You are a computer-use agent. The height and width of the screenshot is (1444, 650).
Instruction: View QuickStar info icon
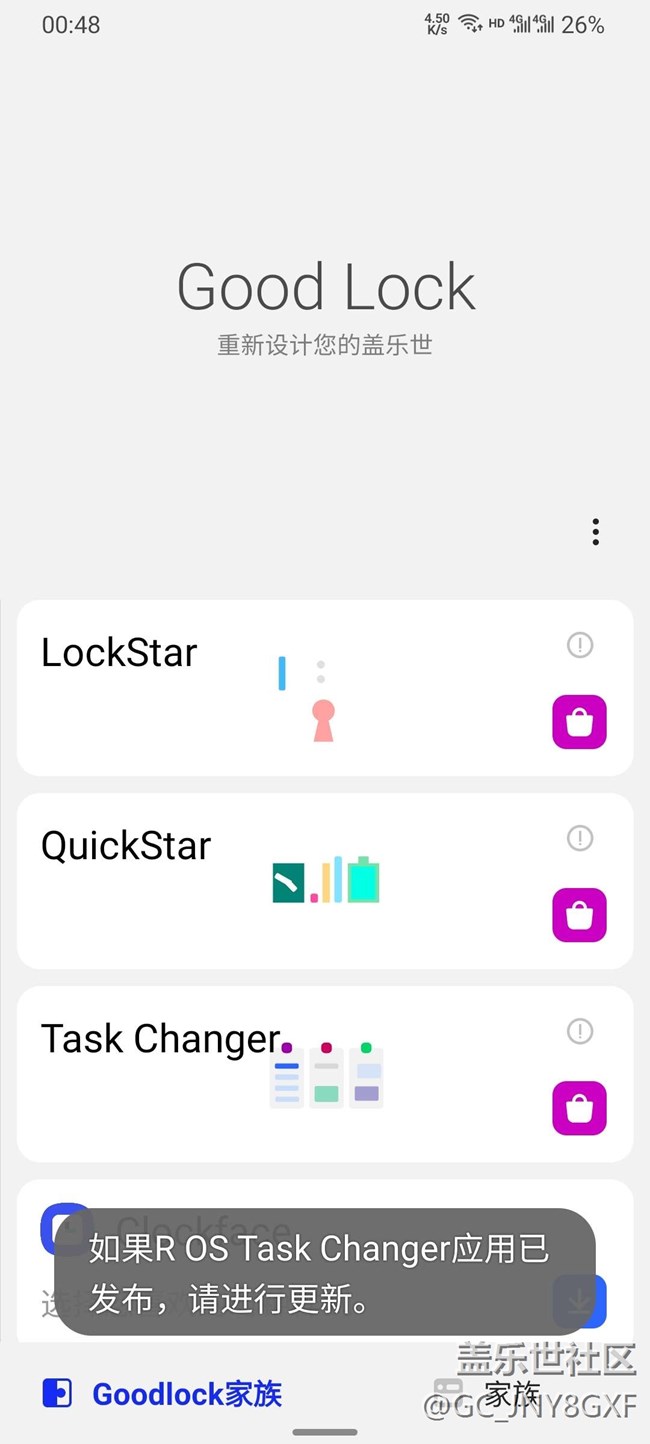[x=580, y=838]
